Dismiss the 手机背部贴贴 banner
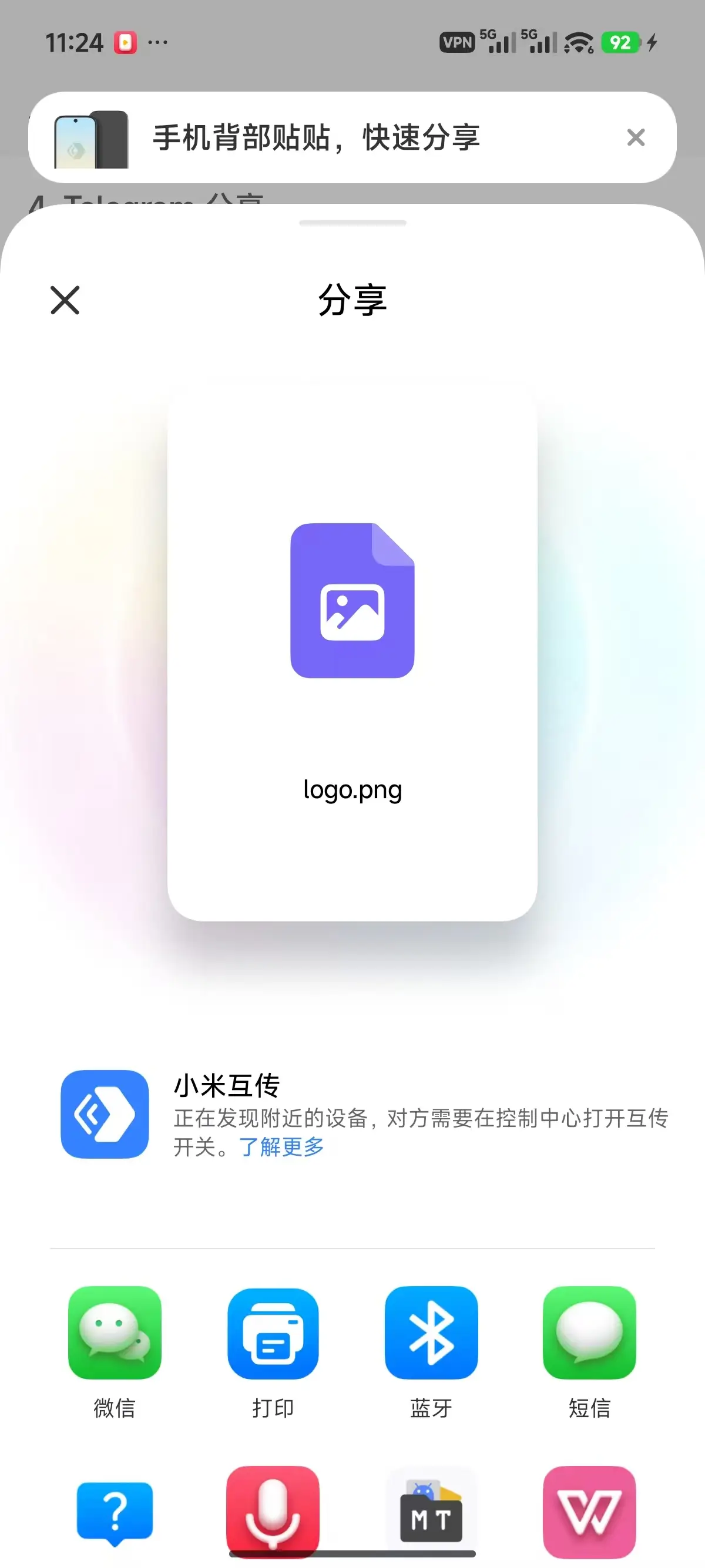The width and height of the screenshot is (705, 1568). 635,137
